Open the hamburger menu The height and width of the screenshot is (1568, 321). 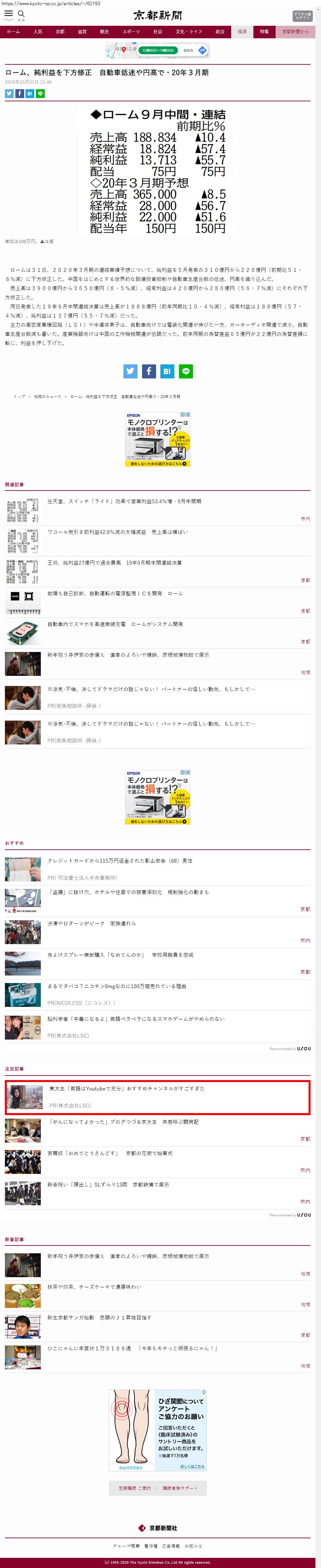[8, 14]
